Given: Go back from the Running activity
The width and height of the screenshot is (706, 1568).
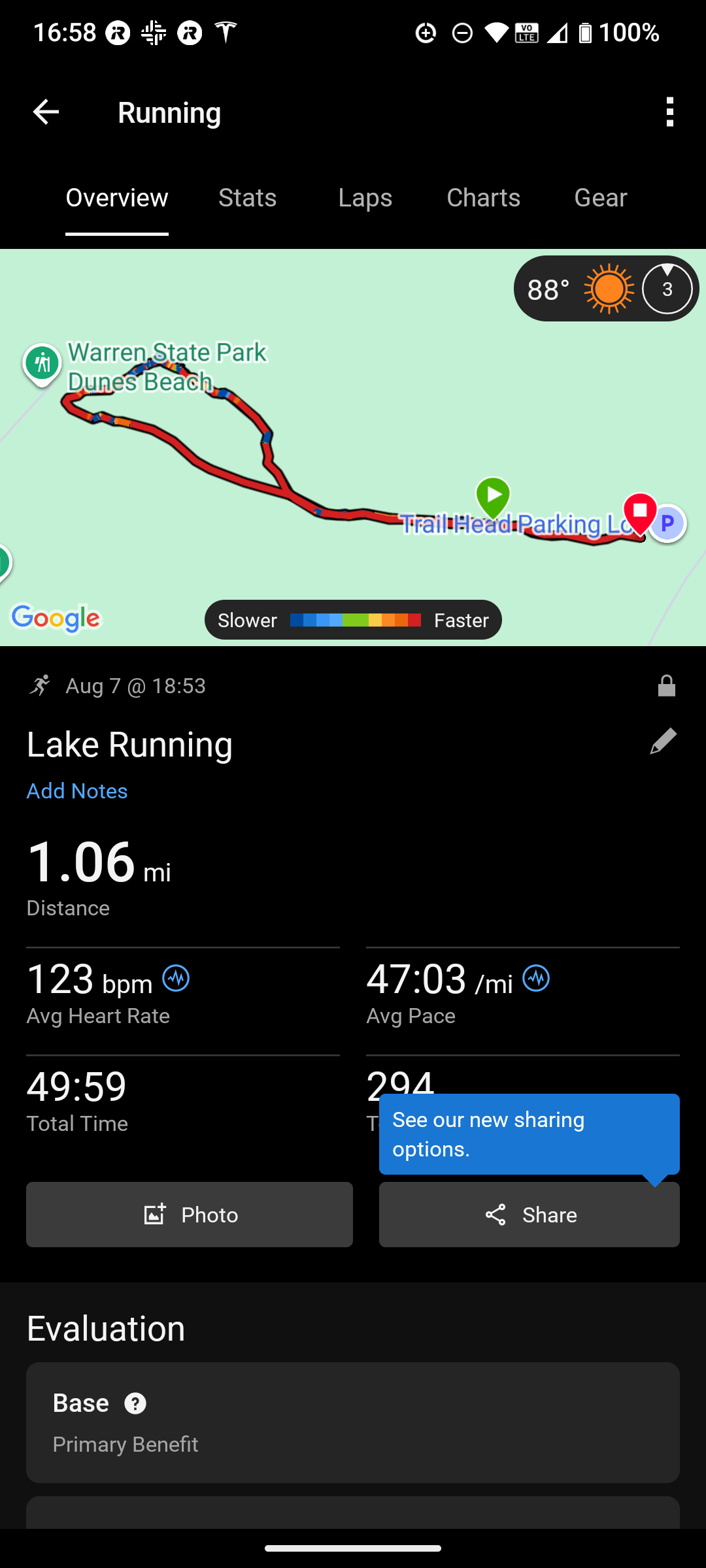Looking at the screenshot, I should tap(46, 112).
